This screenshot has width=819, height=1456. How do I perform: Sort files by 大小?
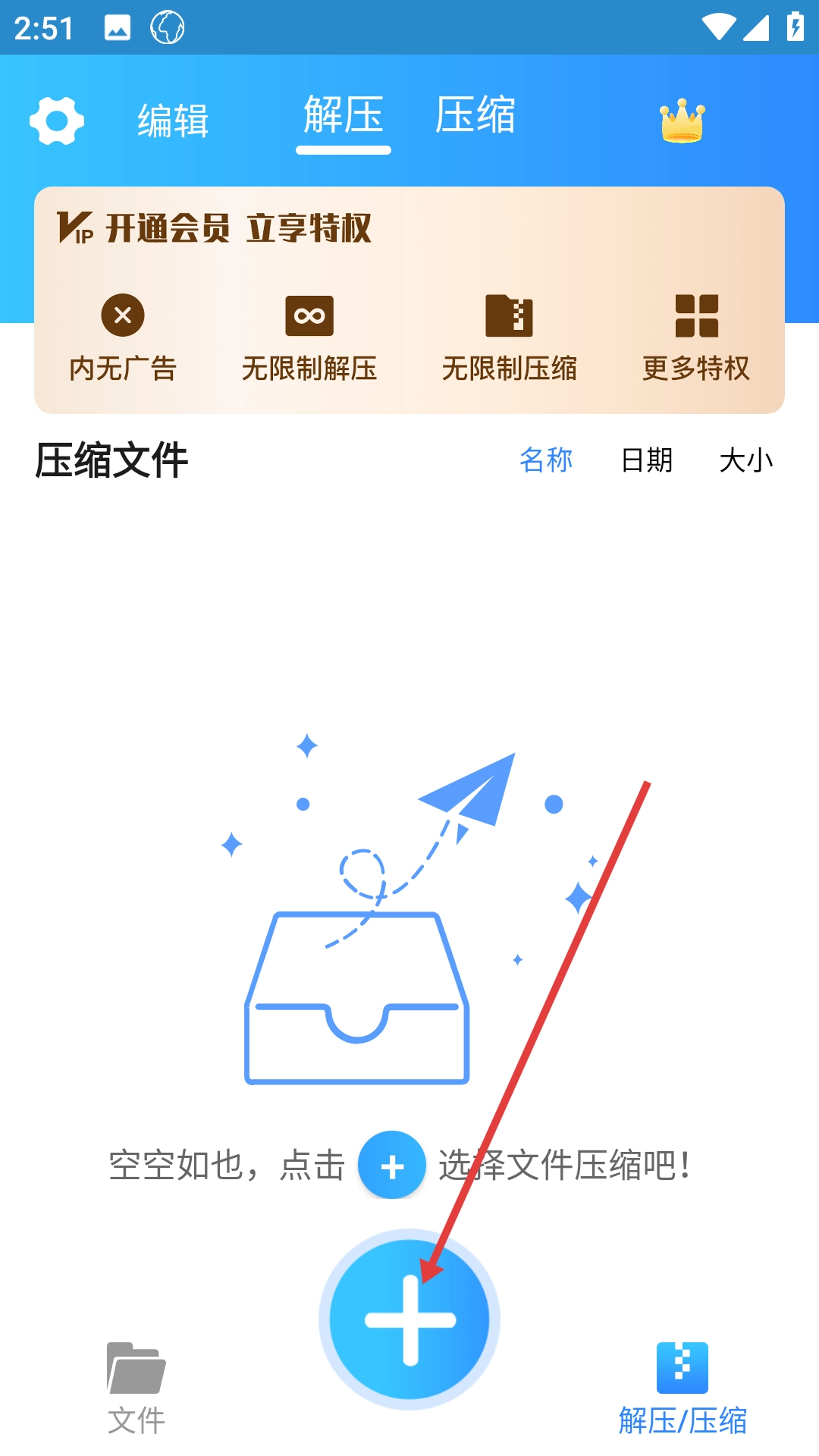click(x=746, y=460)
